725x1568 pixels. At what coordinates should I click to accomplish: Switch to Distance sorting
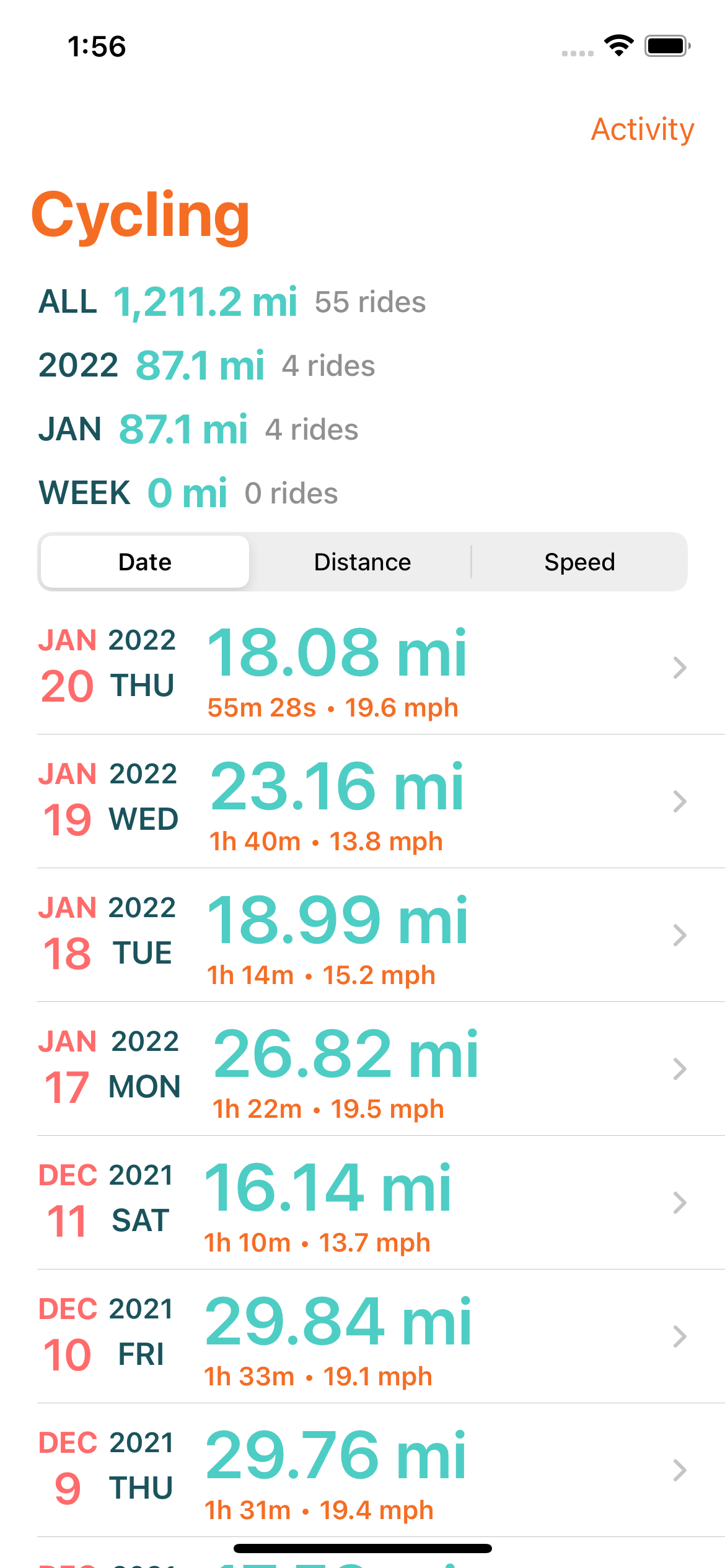click(x=362, y=562)
